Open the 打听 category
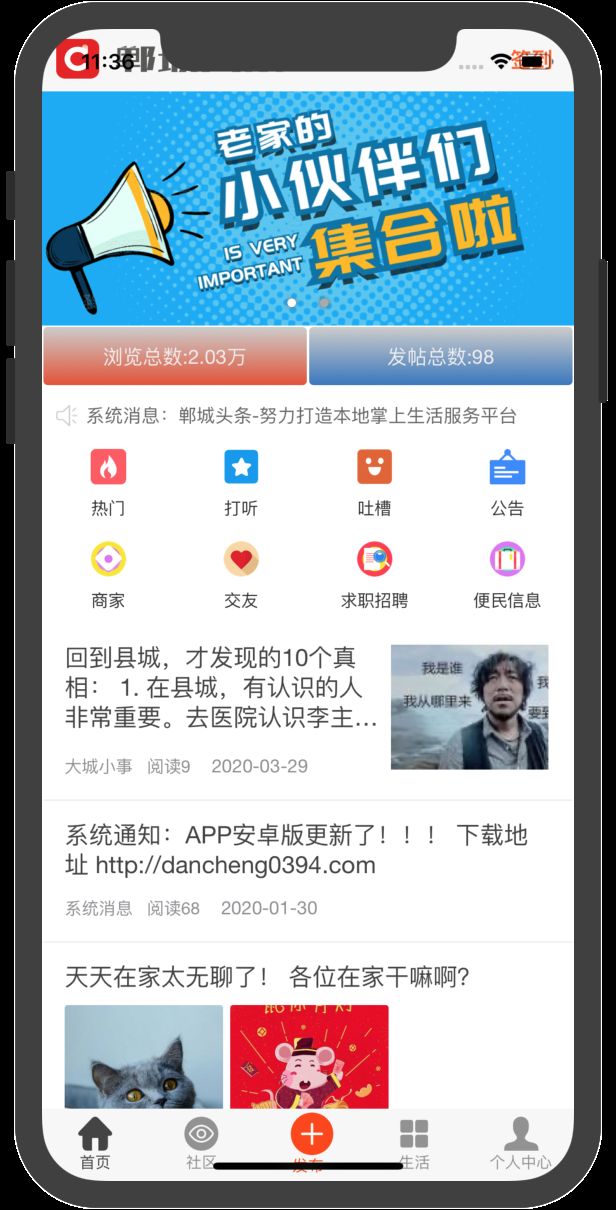This screenshot has height=1210, width=616. 241,482
